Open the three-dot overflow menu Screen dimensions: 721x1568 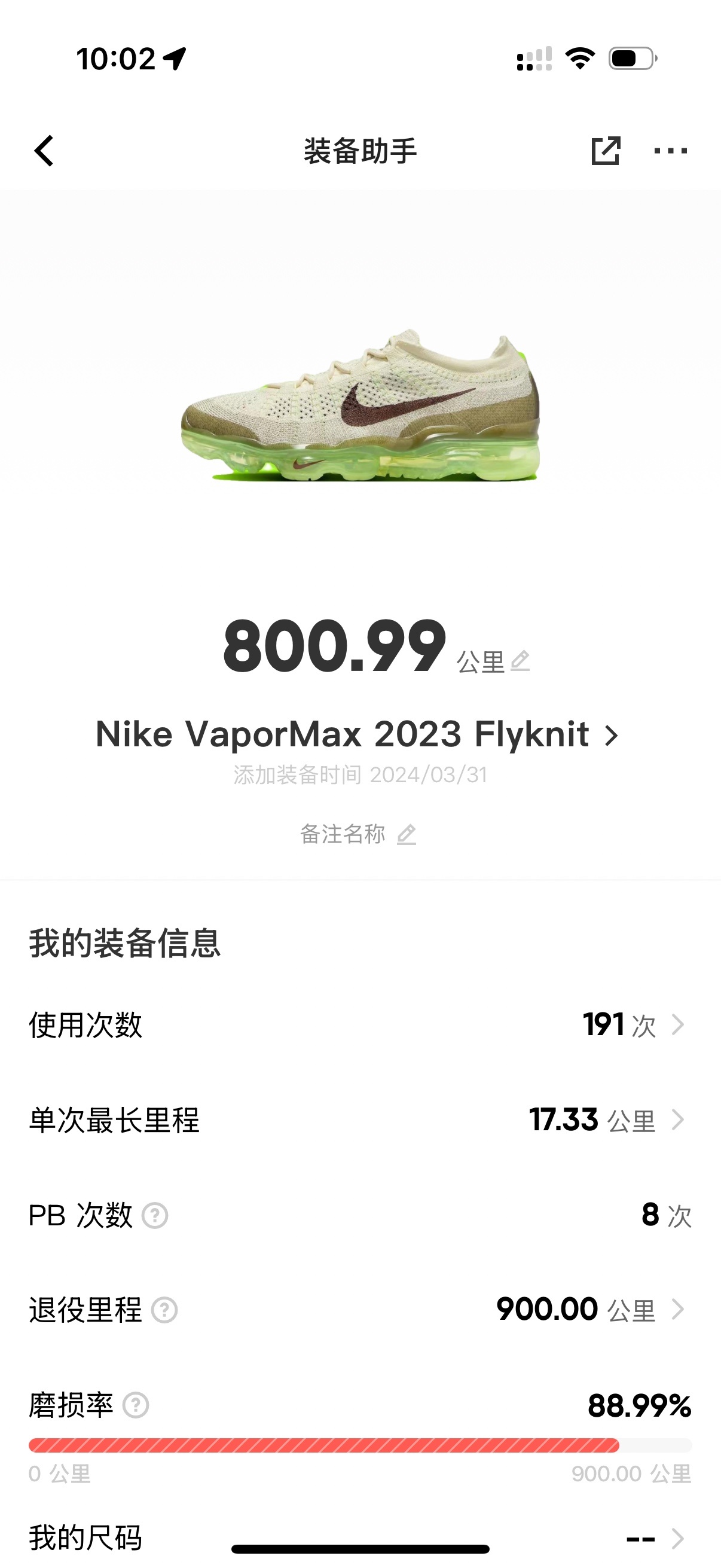coord(670,151)
